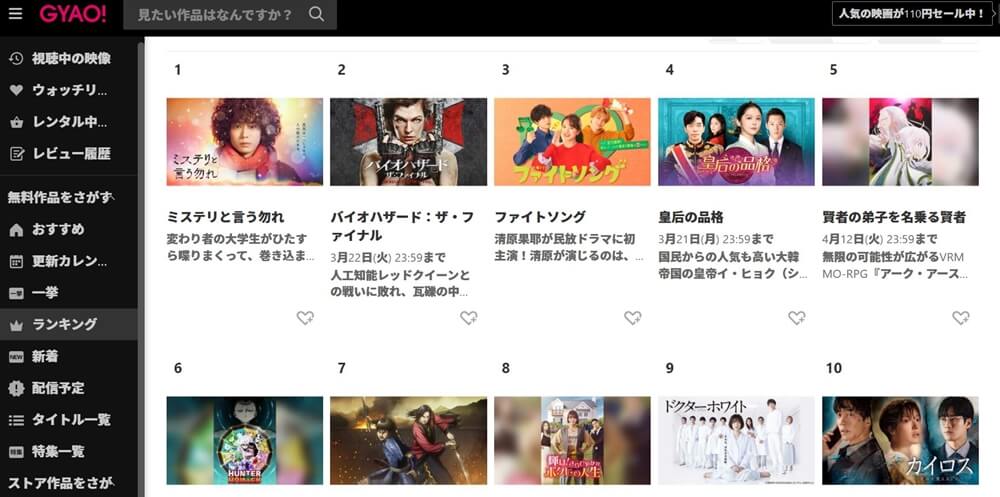Viewport: 1000px width, 497px height.
Task: Open ファイトソング thumbnail
Action: [572, 142]
